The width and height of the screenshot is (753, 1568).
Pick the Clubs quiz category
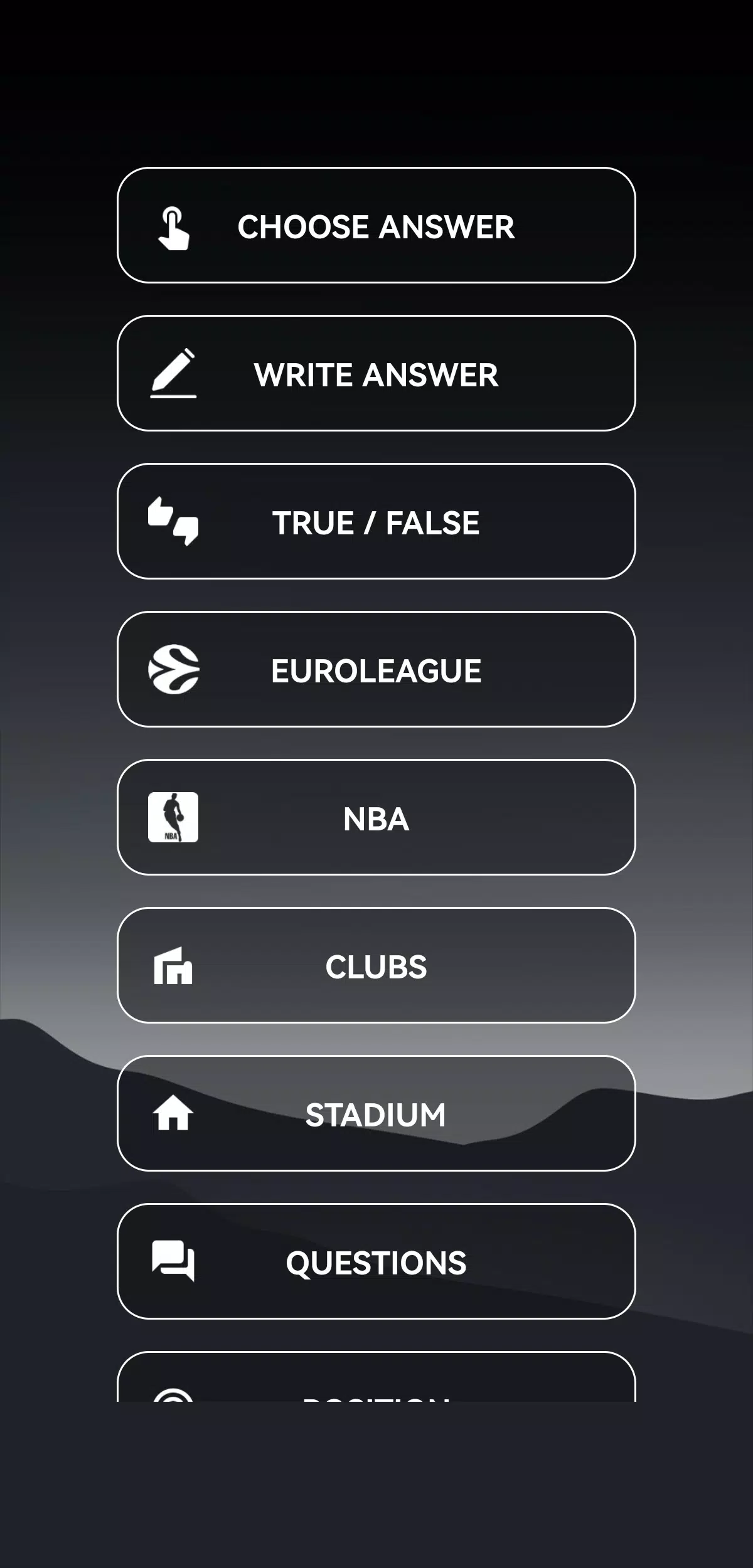point(376,967)
